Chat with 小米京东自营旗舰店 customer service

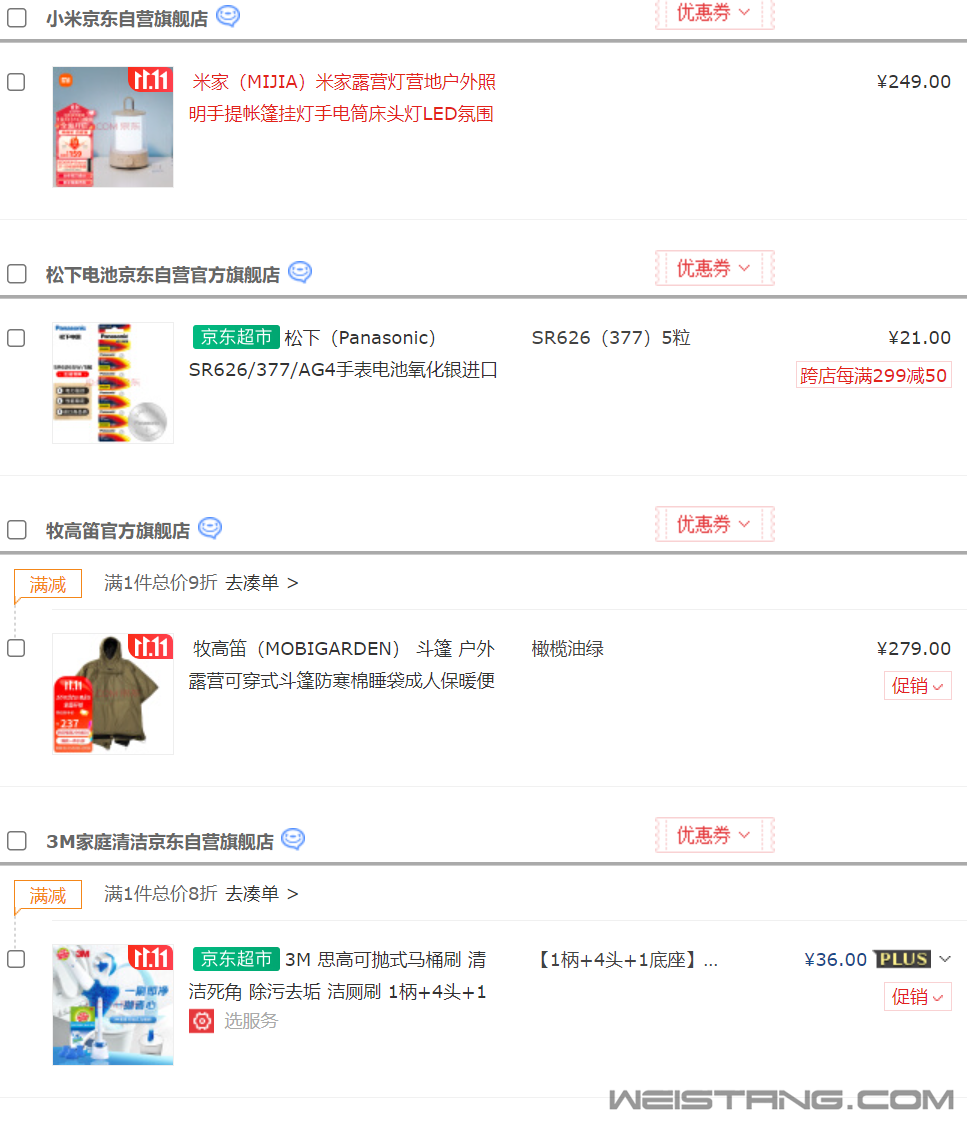click(228, 17)
